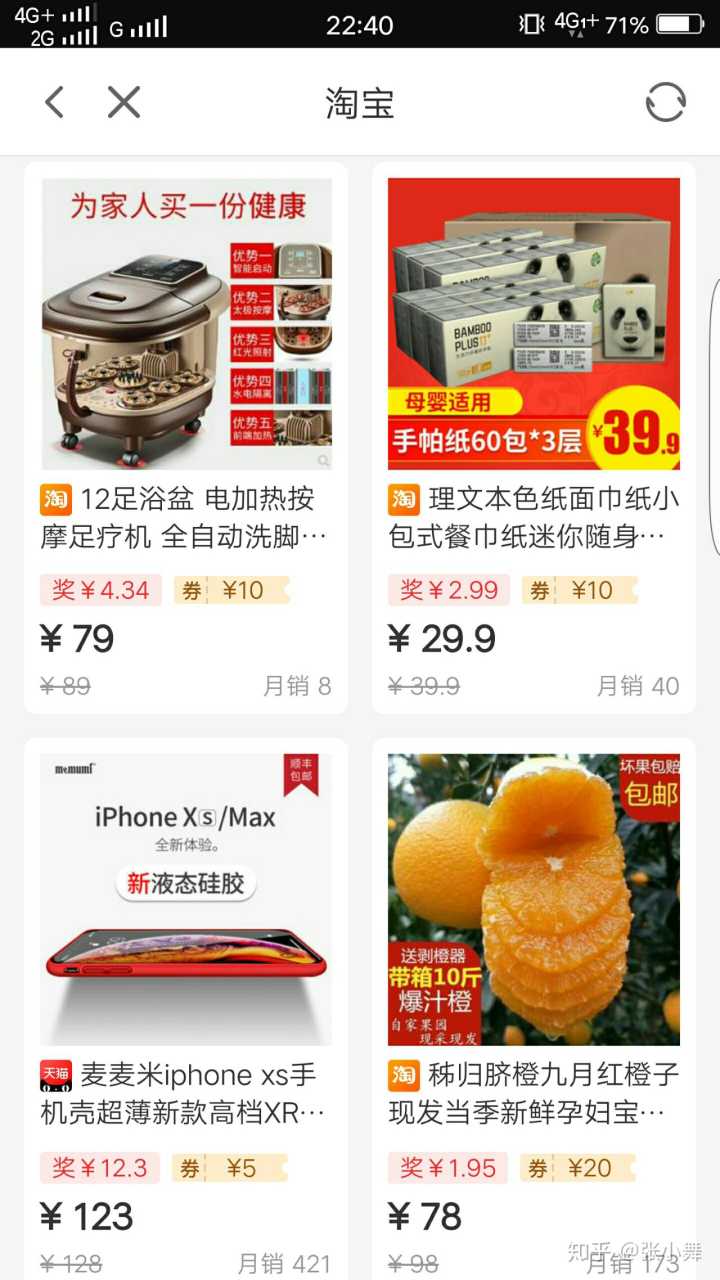Go back to the previous page
720x1280 pixels.
pyautogui.click(x=54, y=102)
